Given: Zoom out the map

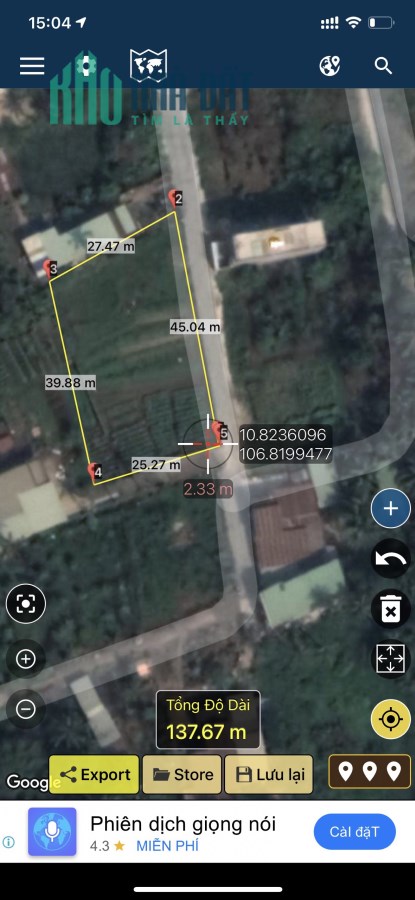Looking at the screenshot, I should (26, 709).
